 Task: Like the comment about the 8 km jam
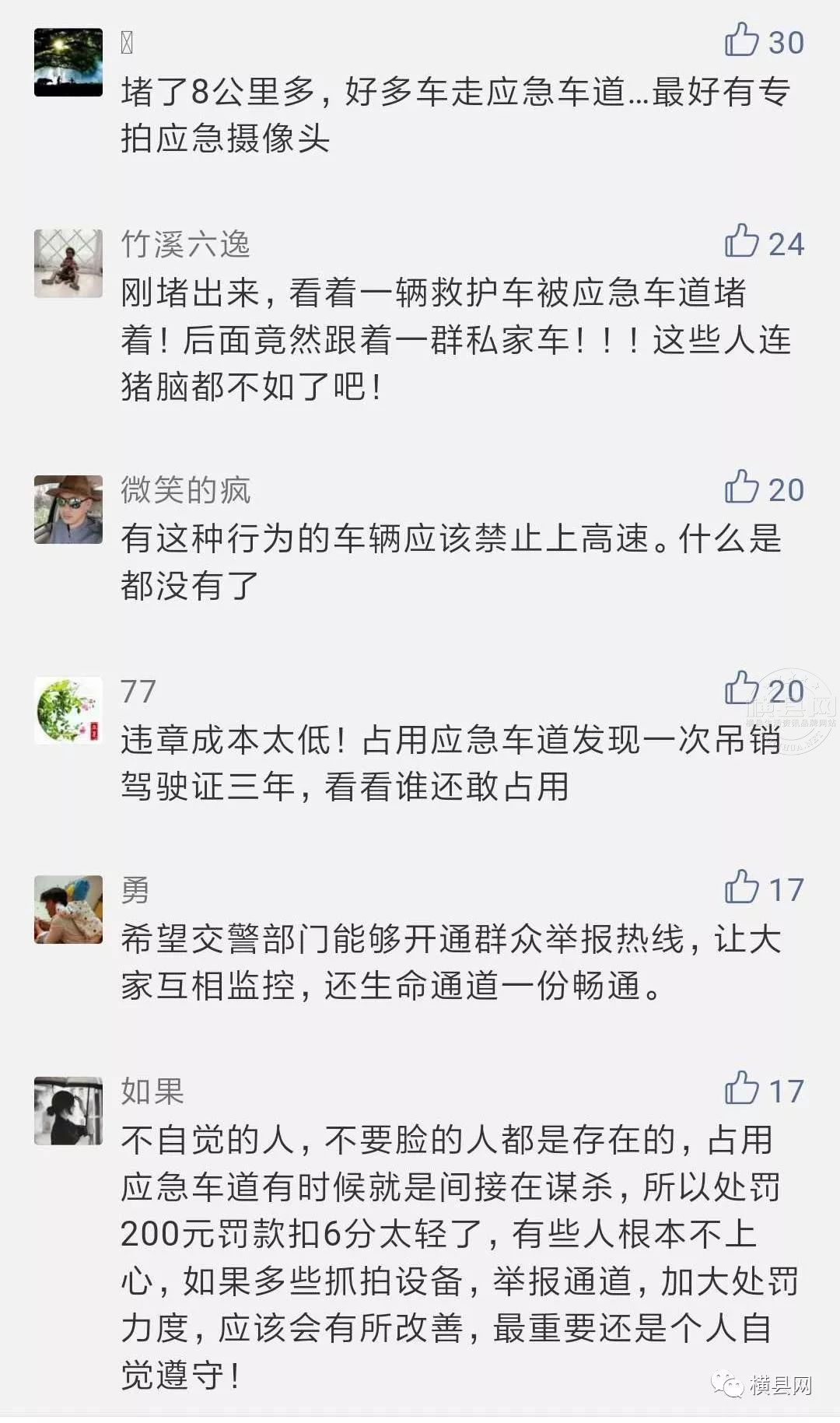coord(742,40)
